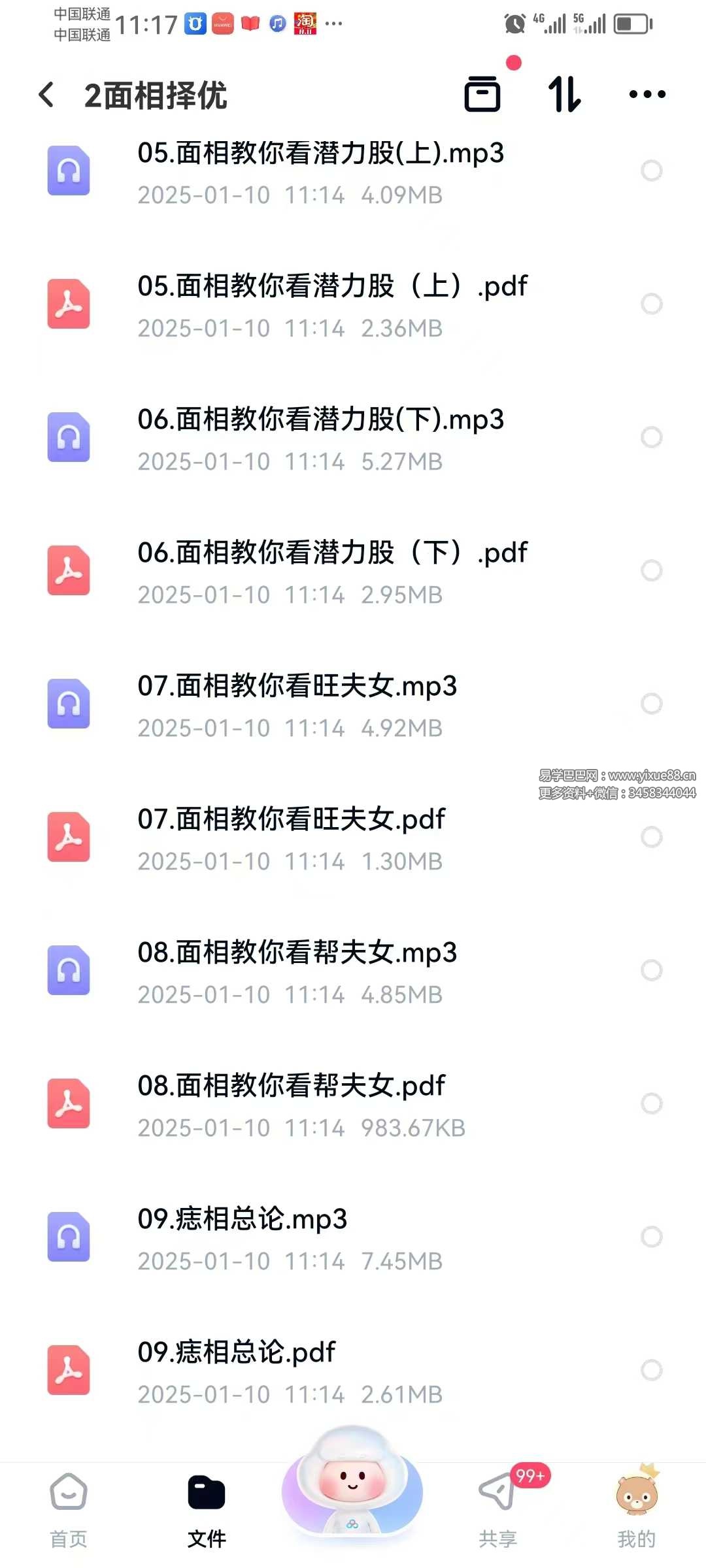
Task: Switch to the 首页 tab
Action: pyautogui.click(x=69, y=1511)
